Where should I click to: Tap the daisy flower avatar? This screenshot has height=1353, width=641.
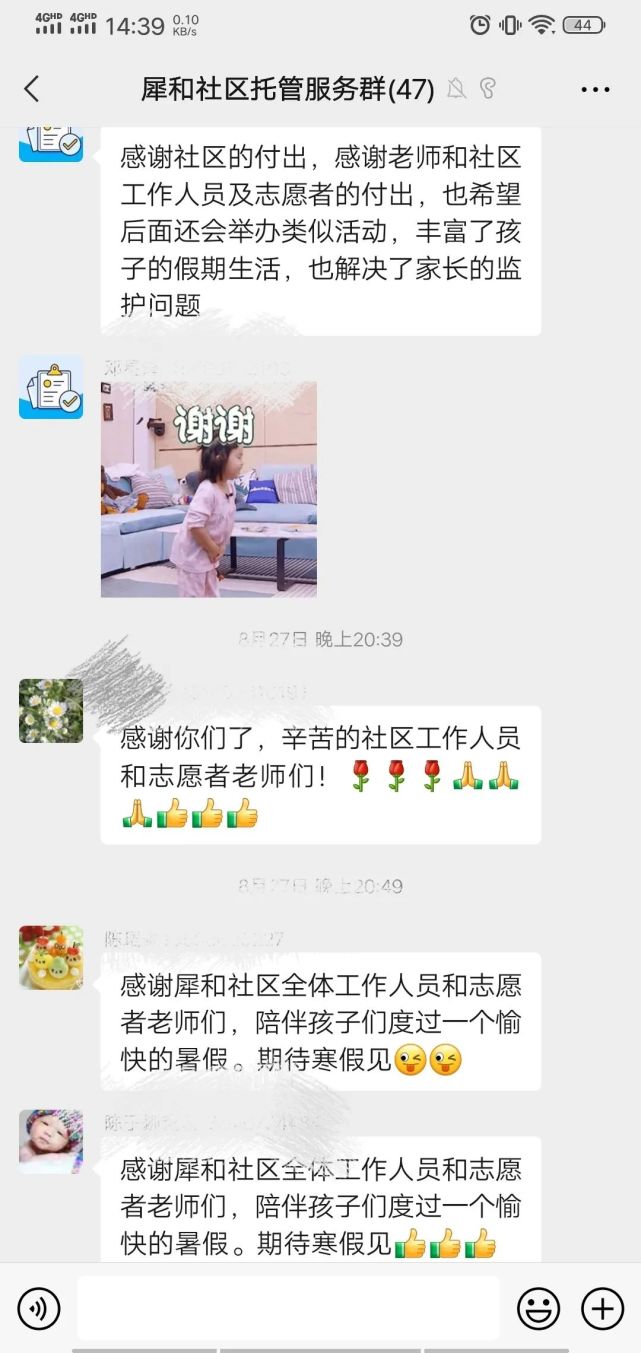point(51,711)
